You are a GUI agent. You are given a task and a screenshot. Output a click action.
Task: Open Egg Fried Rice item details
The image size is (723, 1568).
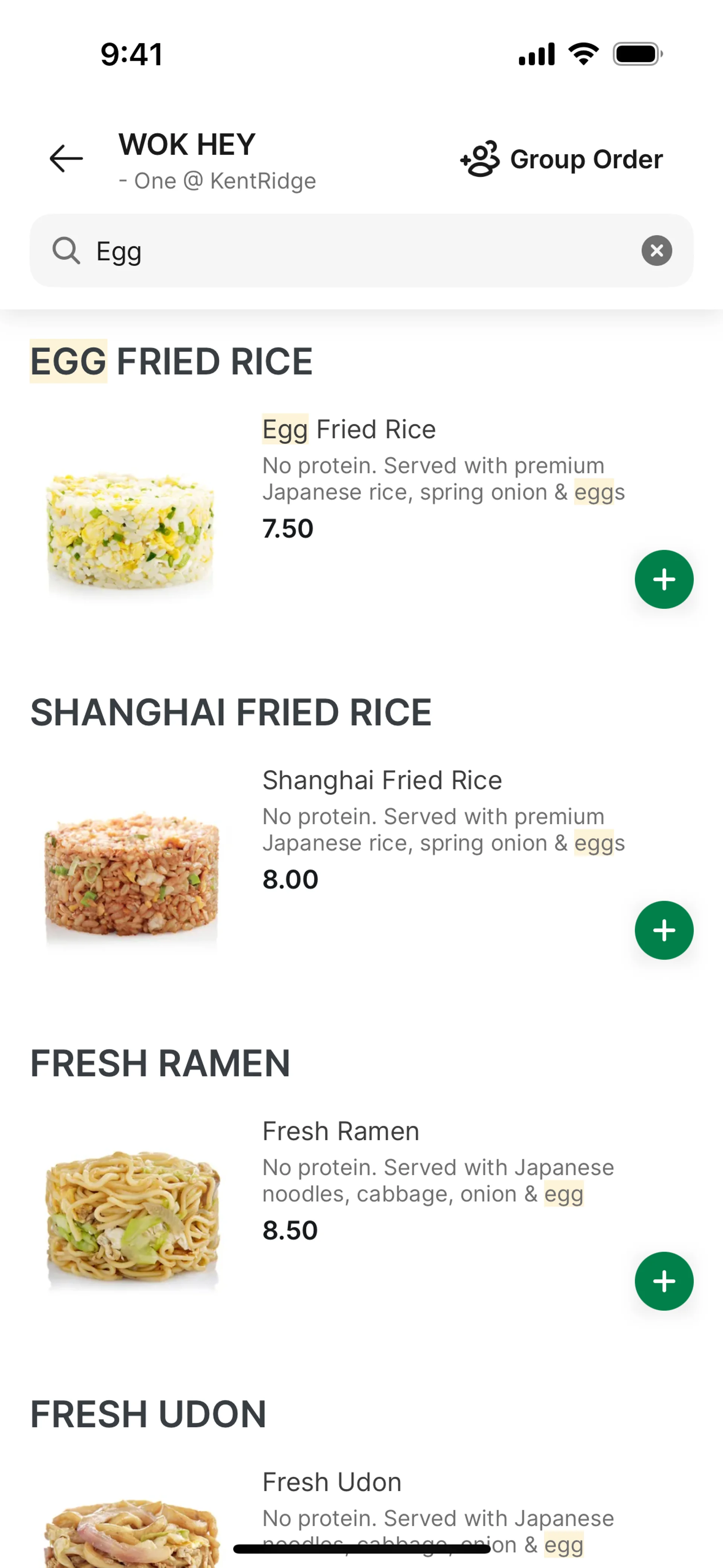349,430
